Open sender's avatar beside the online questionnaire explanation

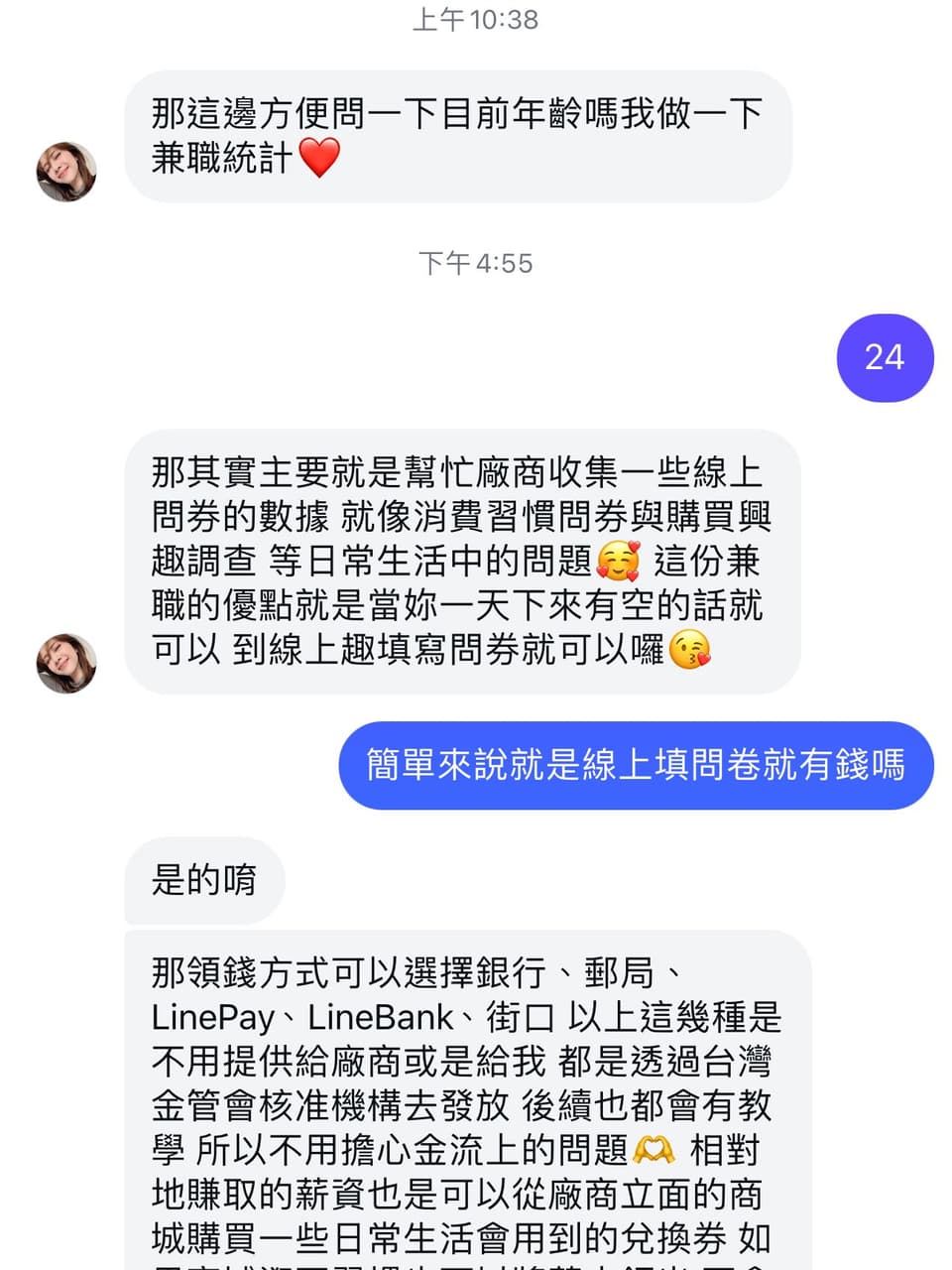click(x=66, y=663)
